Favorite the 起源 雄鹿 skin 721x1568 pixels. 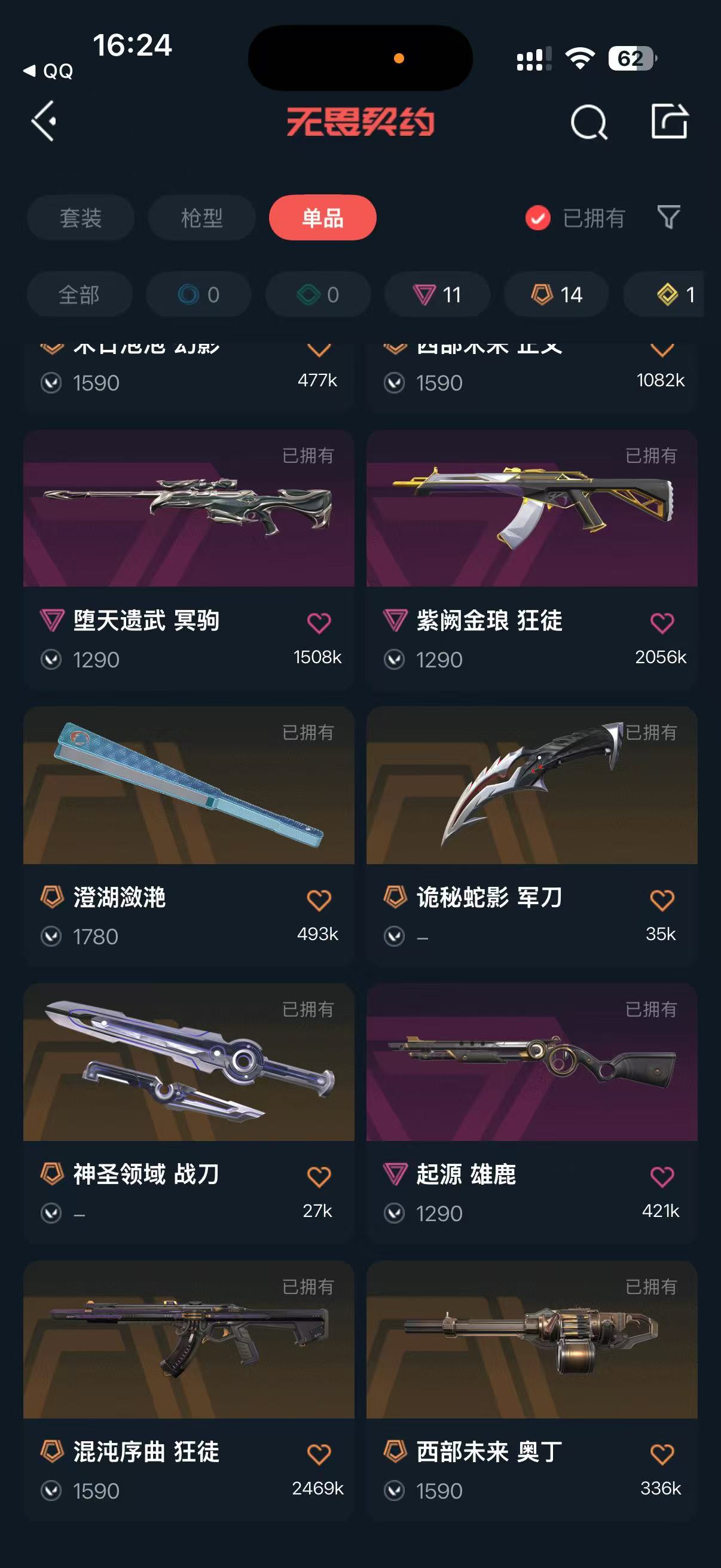(662, 1177)
